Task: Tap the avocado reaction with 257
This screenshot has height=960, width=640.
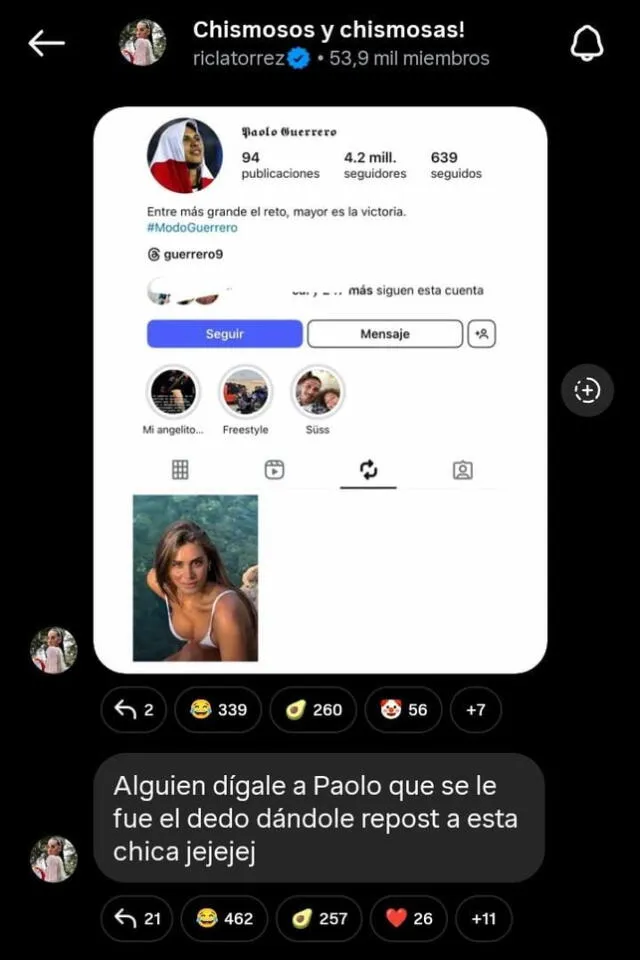Action: [x=319, y=918]
